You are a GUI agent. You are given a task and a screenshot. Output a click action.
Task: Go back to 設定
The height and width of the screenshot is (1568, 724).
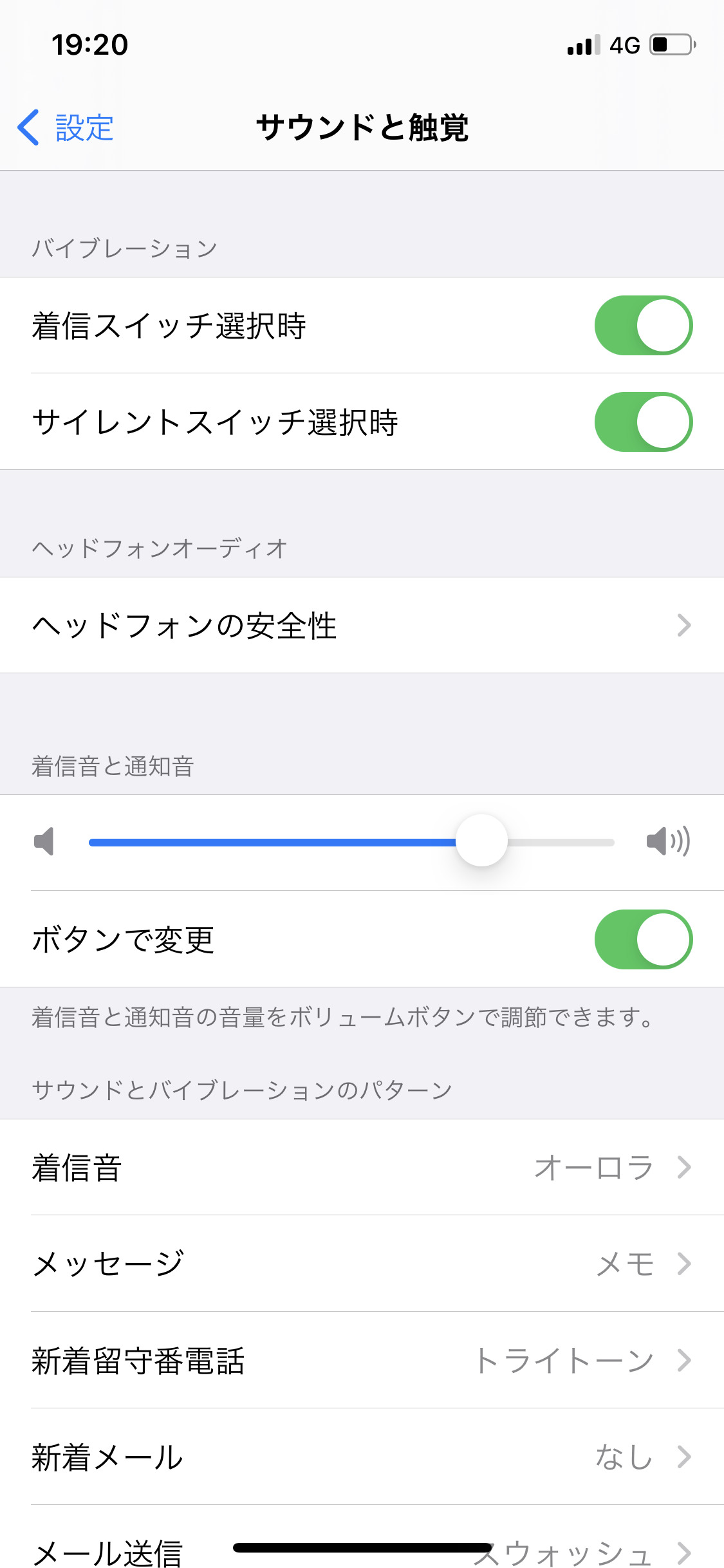point(66,127)
